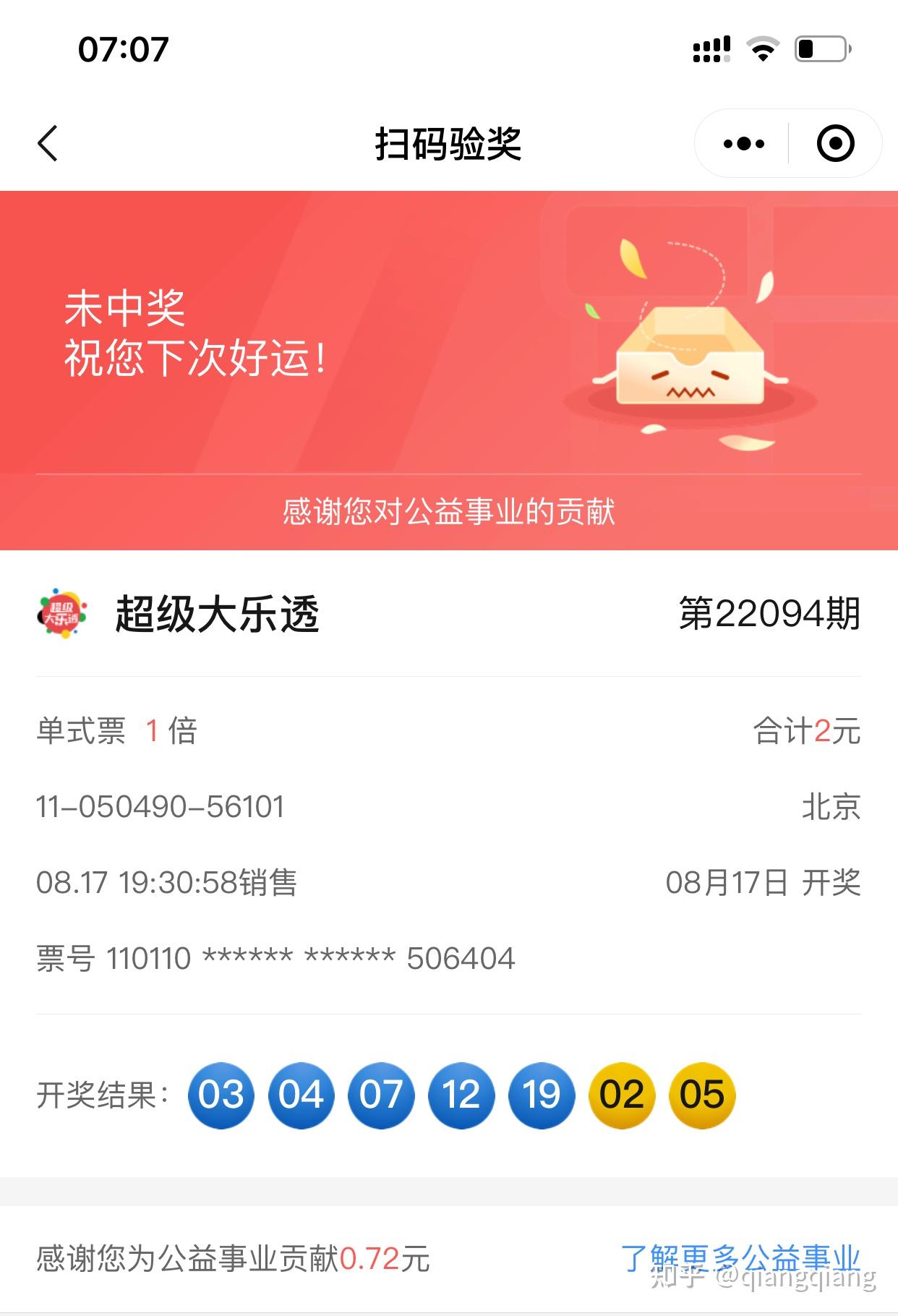
Task: Tap the mini-program close capsule button
Action: click(837, 142)
